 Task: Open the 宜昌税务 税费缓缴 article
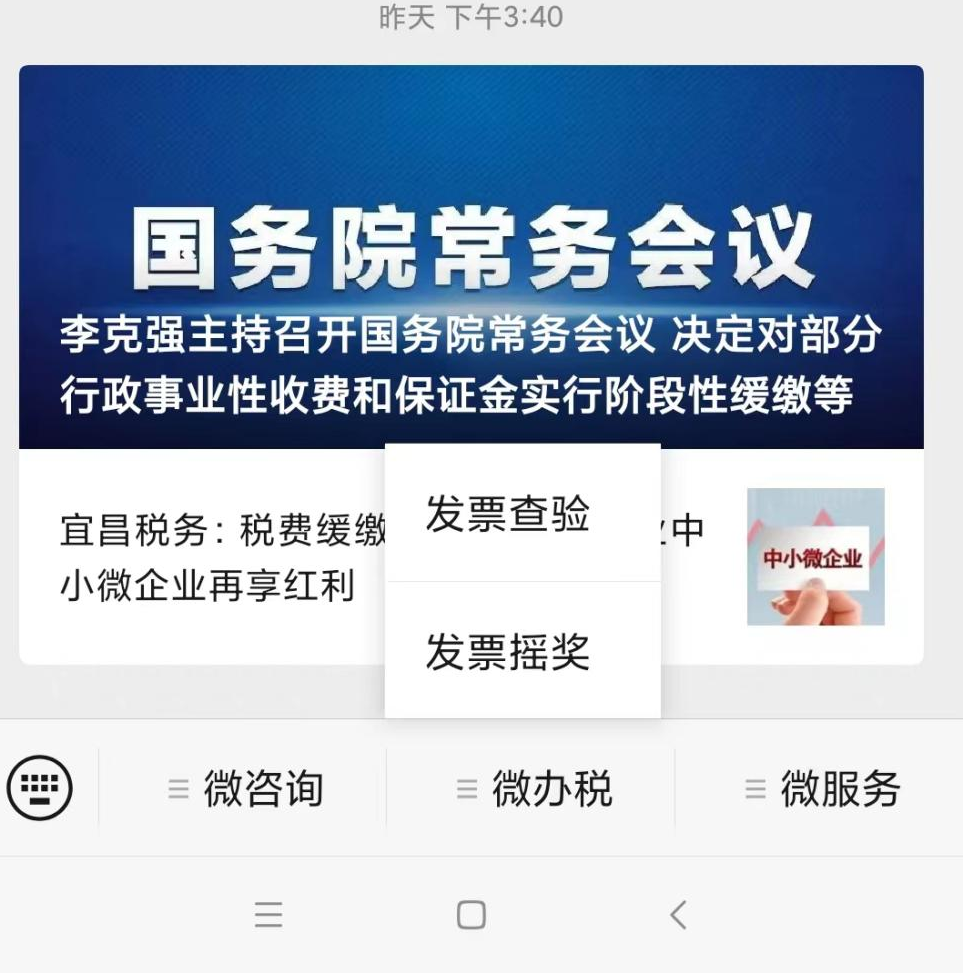[x=220, y=558]
